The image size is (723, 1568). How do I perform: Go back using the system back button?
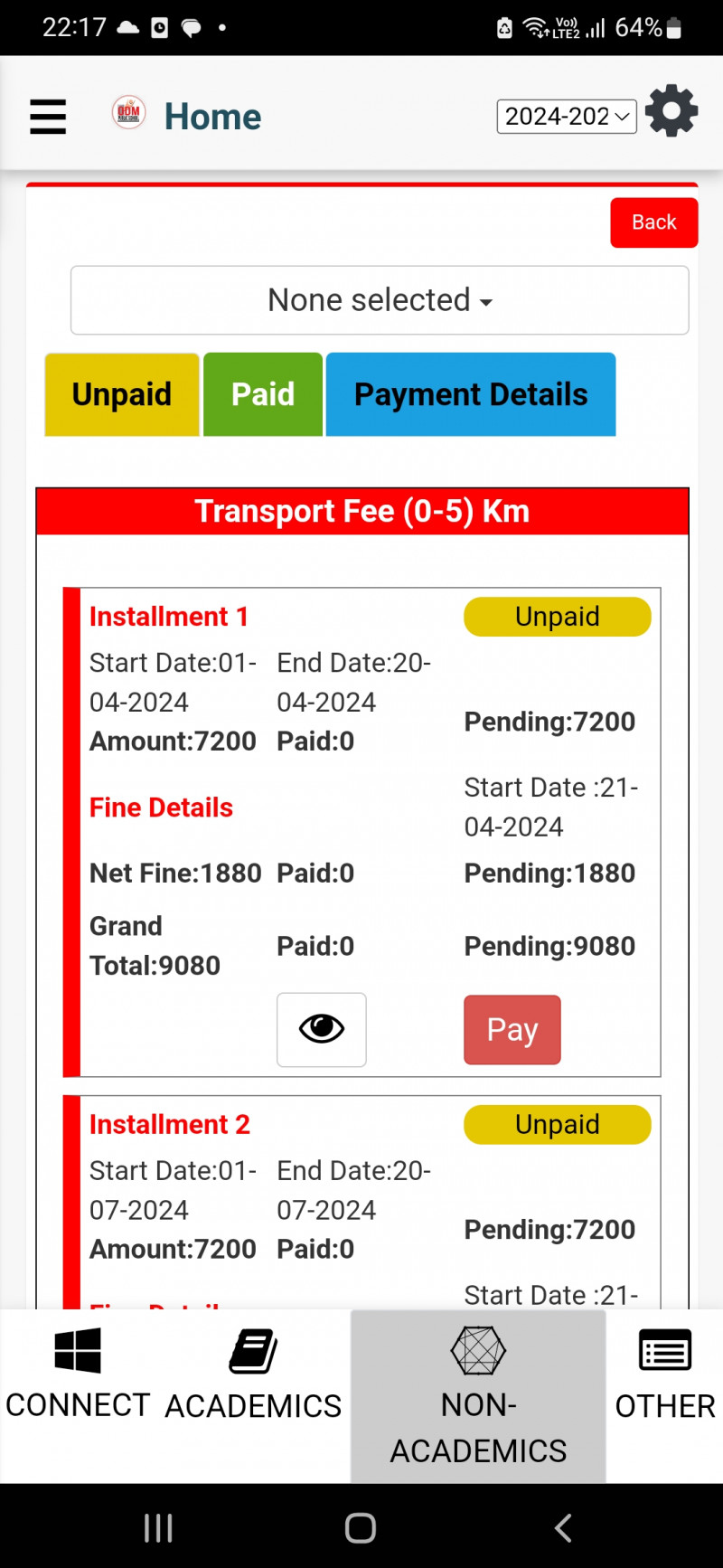(563, 1527)
